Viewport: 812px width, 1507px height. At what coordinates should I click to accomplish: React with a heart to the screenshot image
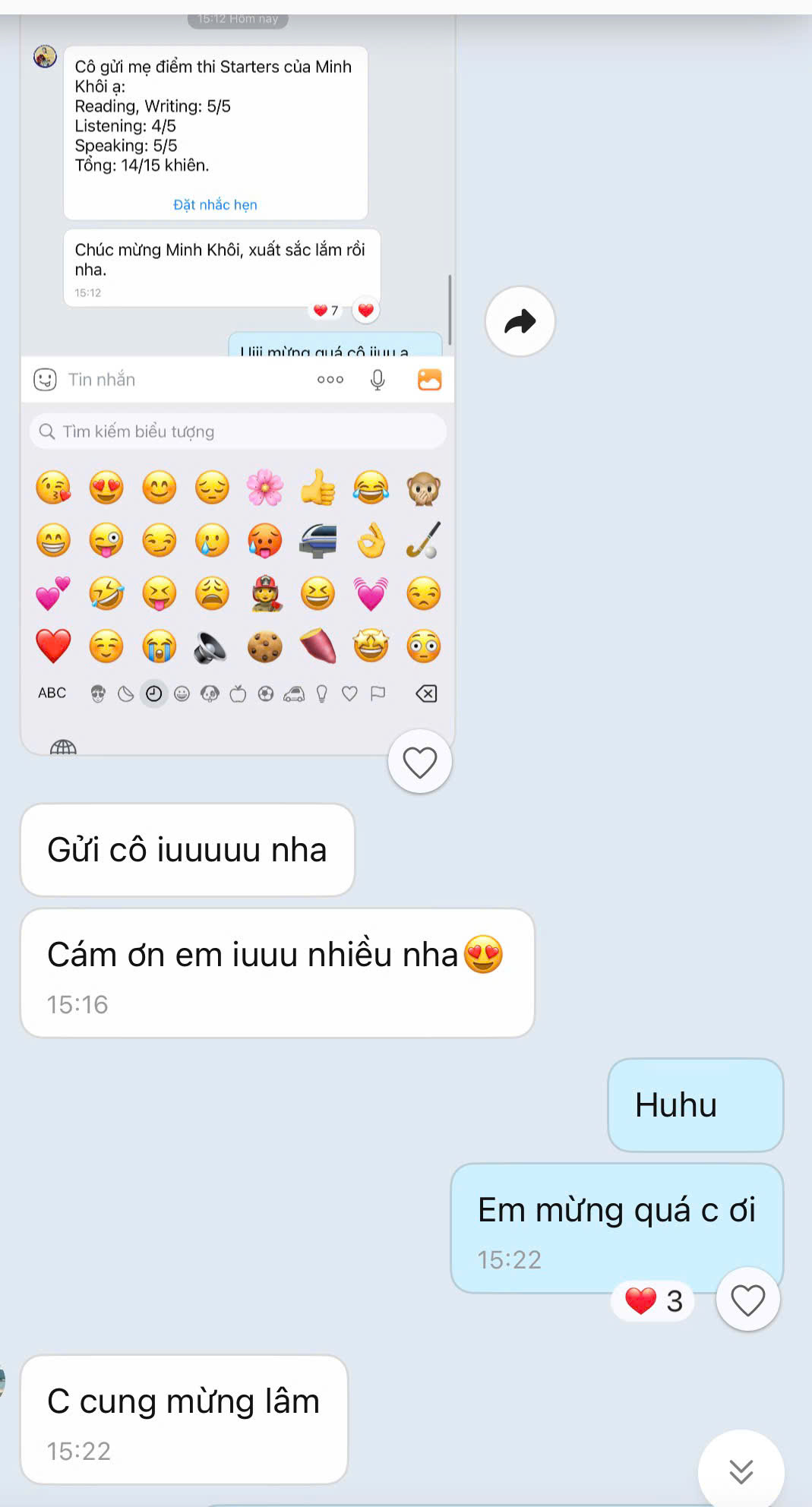pos(419,762)
